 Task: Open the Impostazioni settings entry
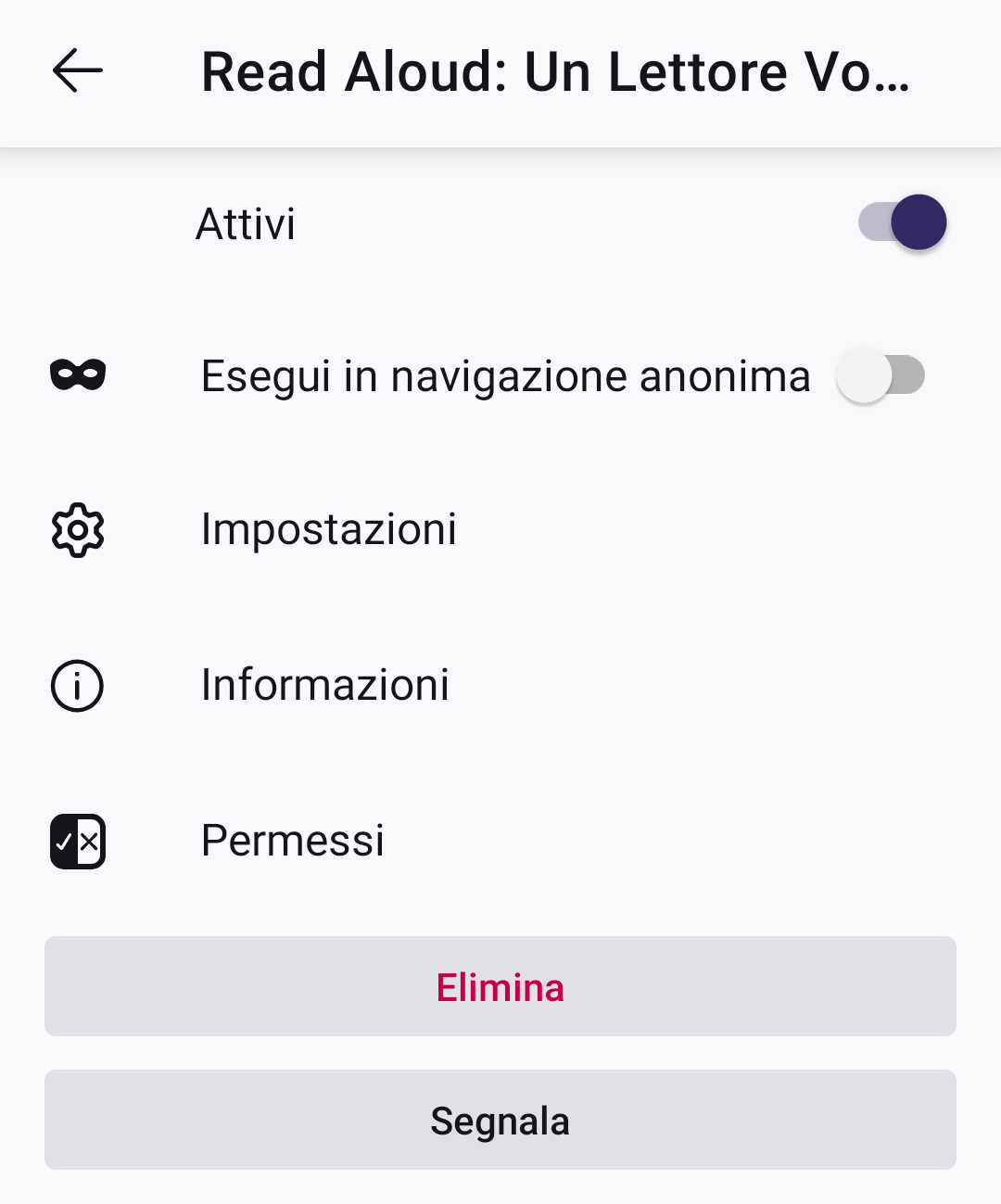(328, 530)
